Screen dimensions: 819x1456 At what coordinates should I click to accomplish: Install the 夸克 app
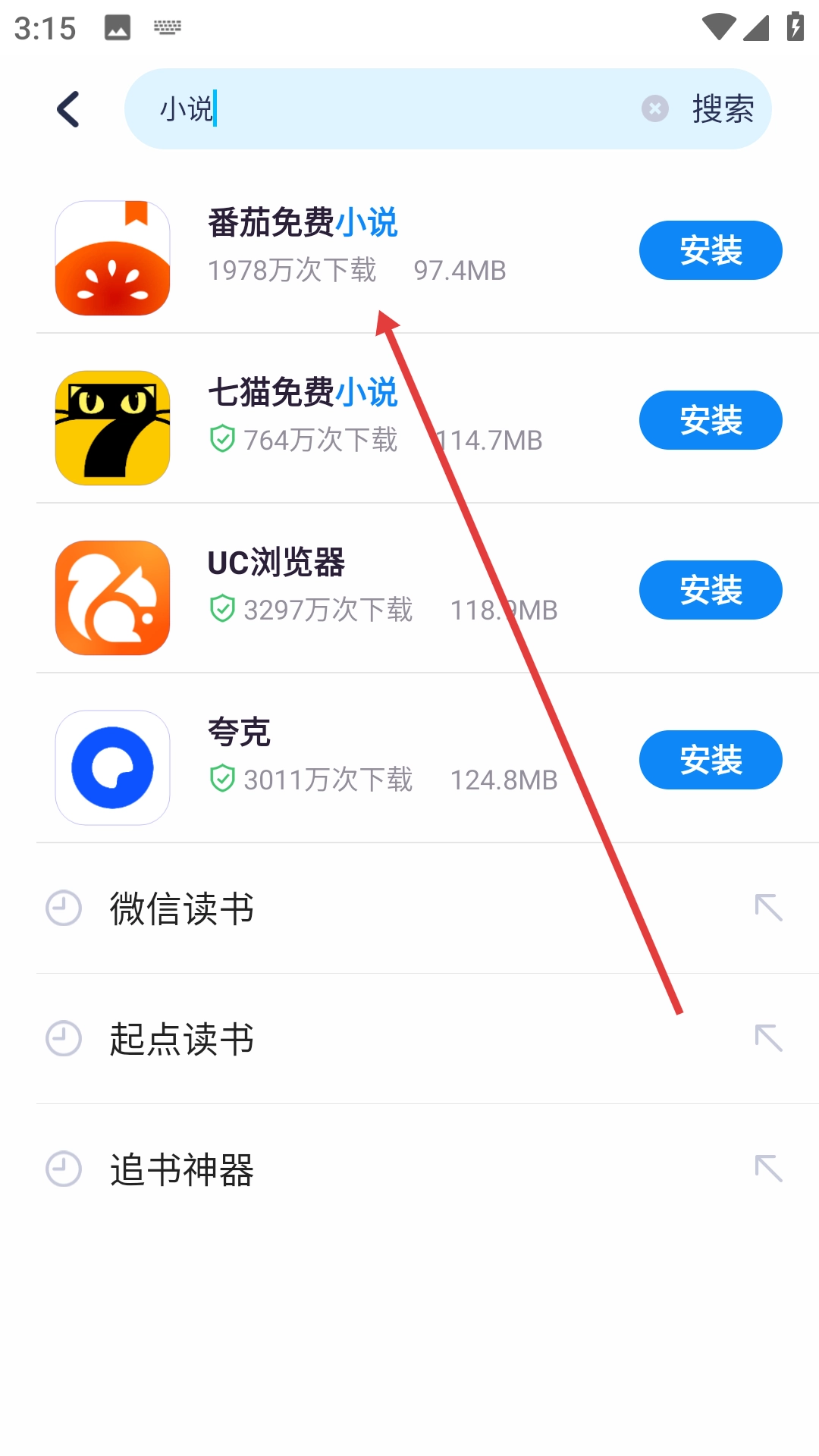[x=710, y=760]
